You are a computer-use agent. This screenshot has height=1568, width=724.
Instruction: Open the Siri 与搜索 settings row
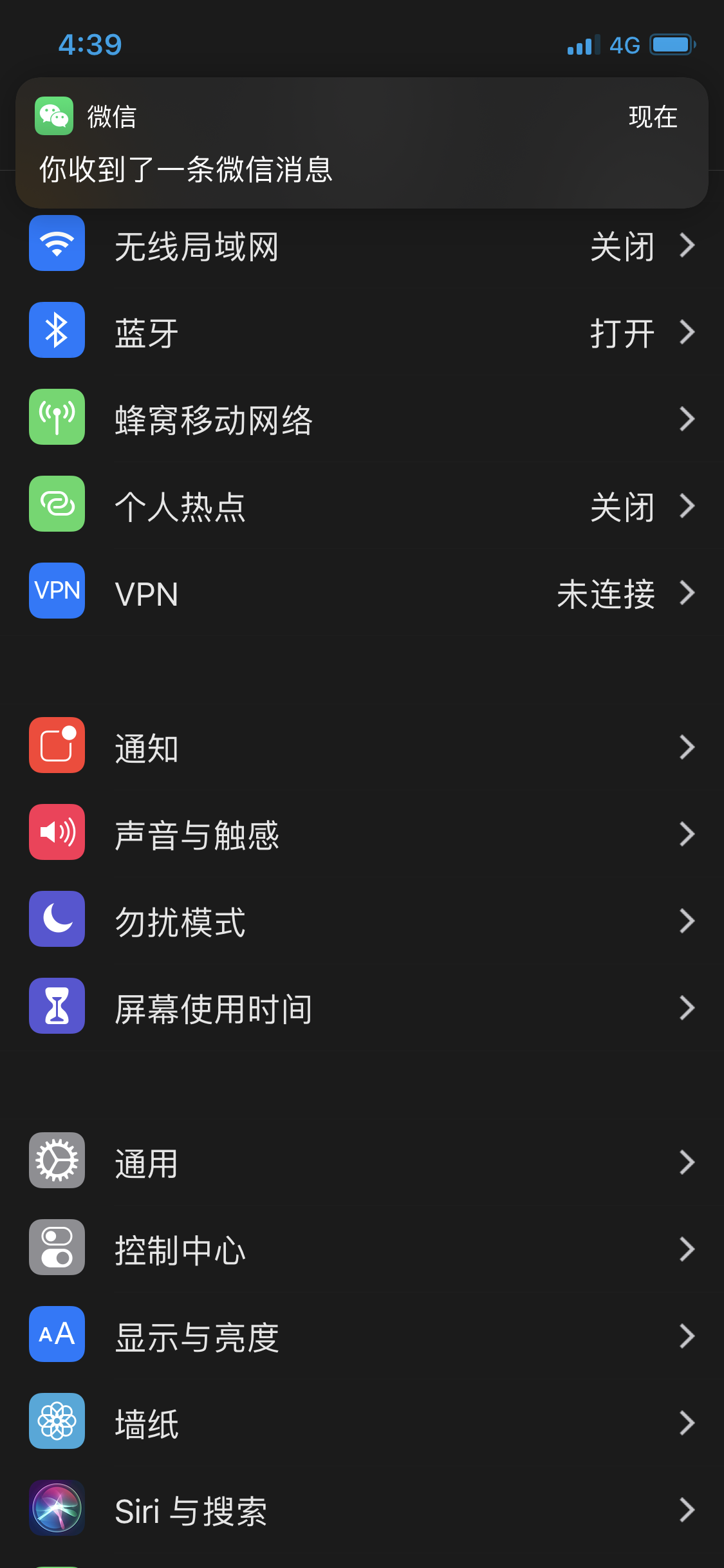pyautogui.click(x=362, y=1509)
